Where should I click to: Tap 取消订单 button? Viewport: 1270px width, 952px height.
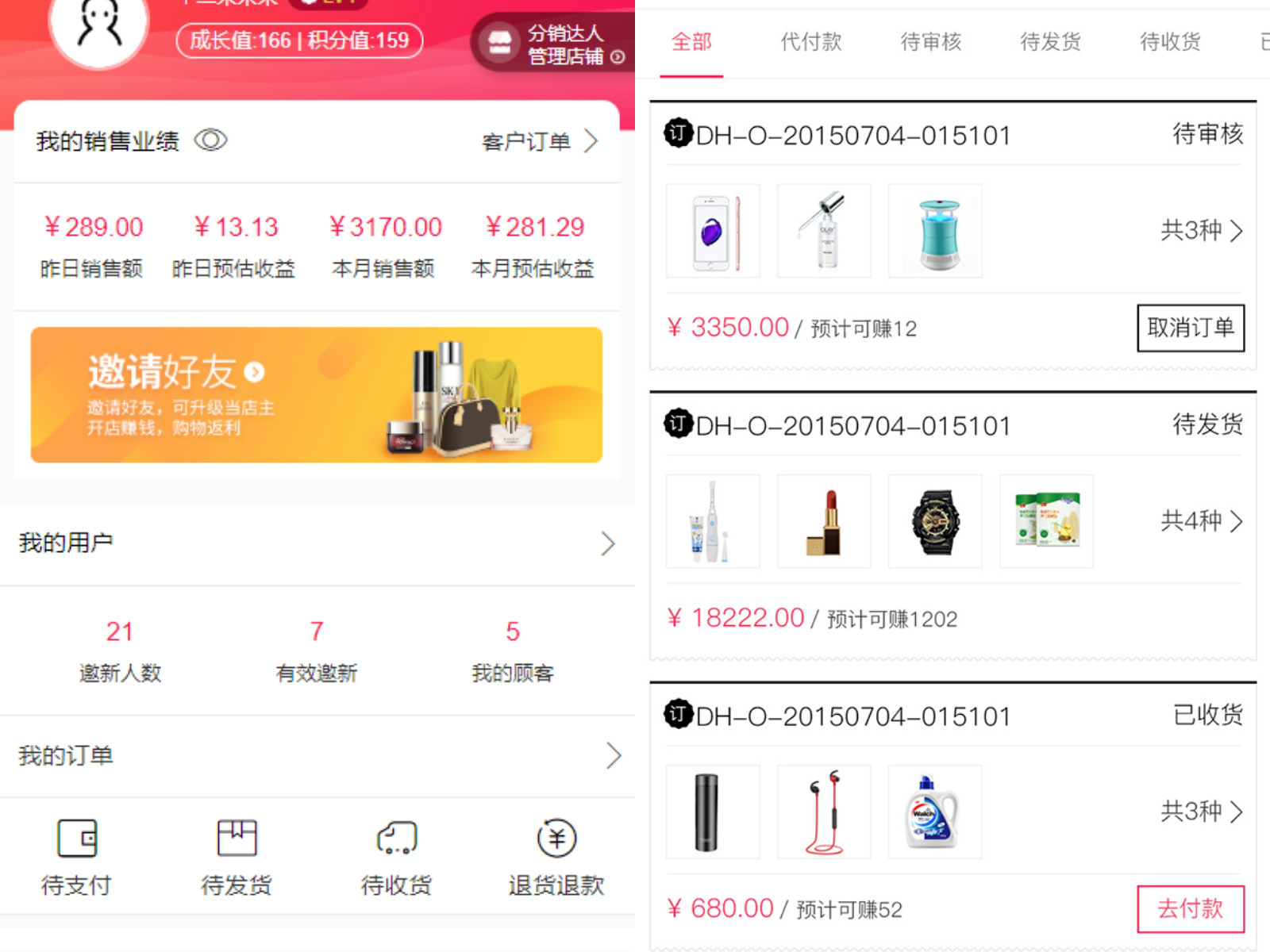tap(1191, 328)
